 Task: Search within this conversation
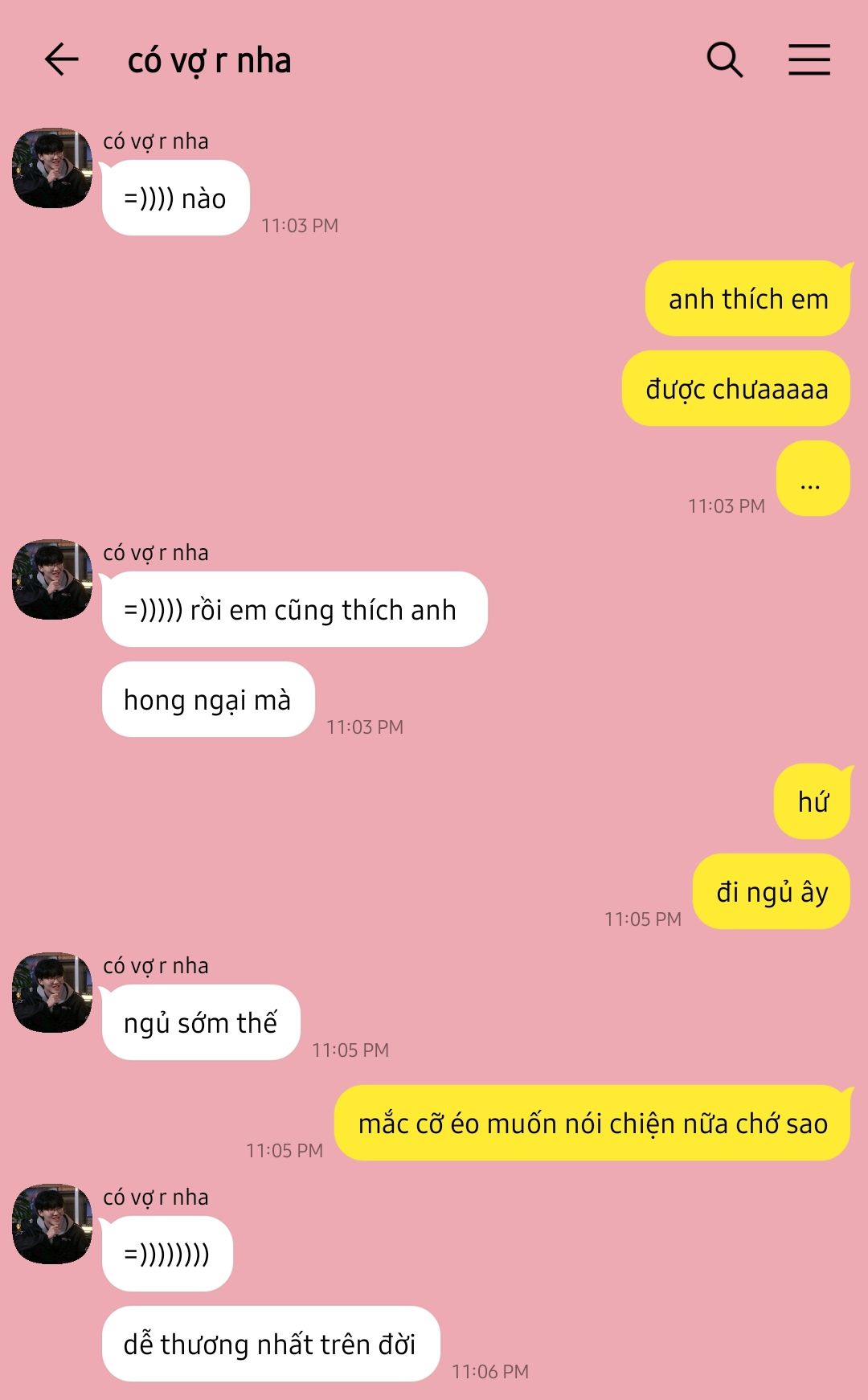point(725,59)
